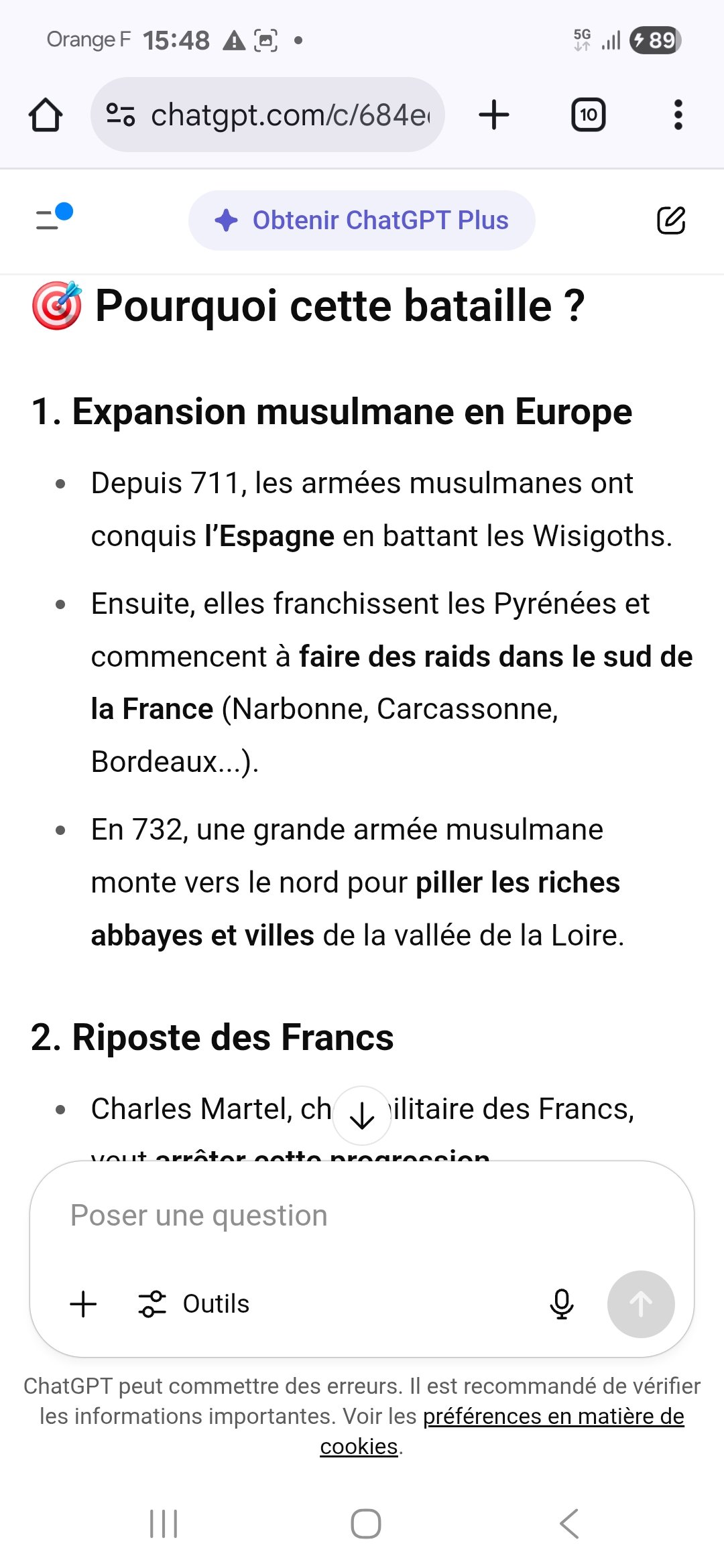Open recent apps from the navigation bar

tap(164, 1524)
